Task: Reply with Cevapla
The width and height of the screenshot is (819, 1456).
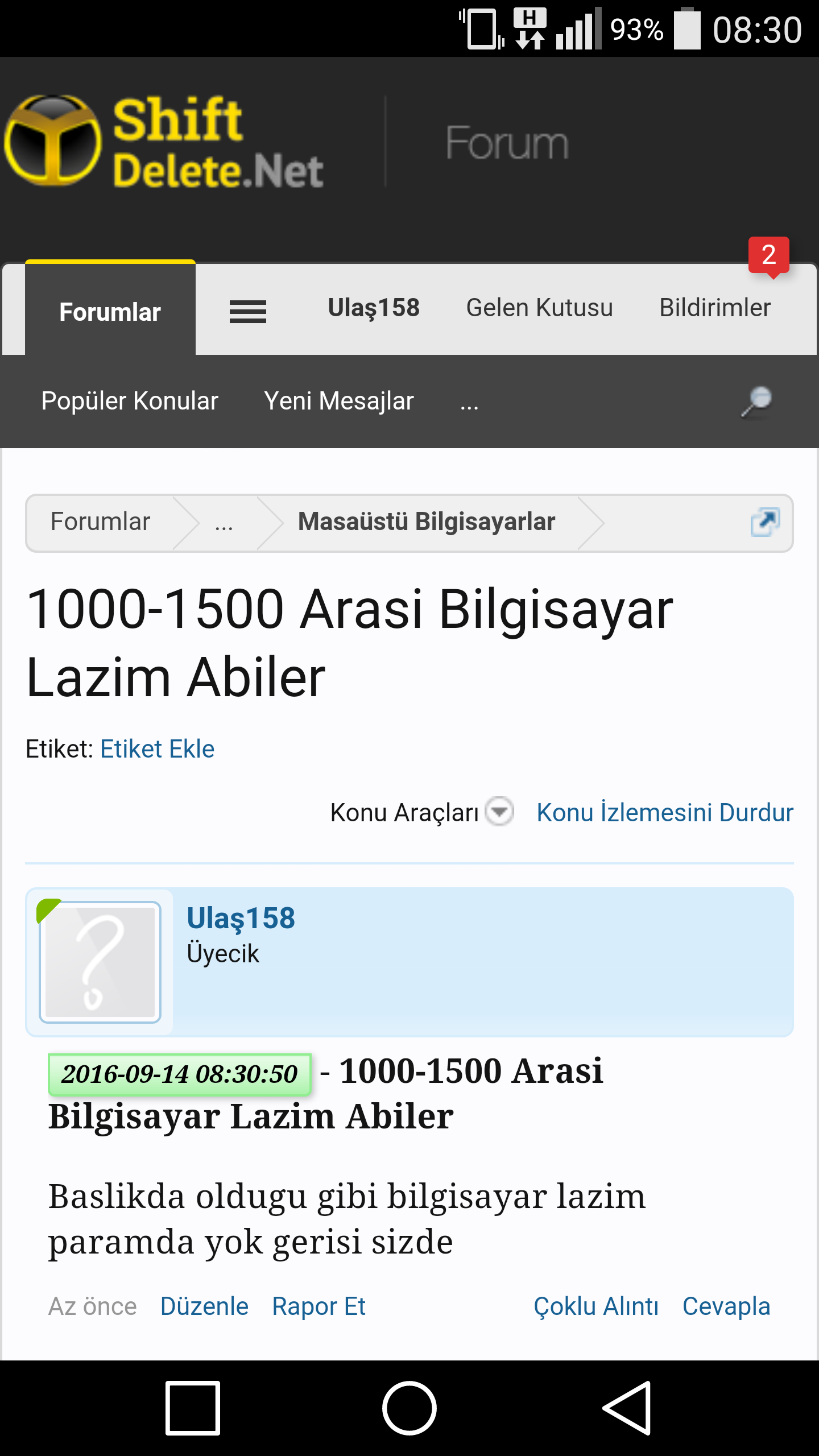Action: 726,1306
